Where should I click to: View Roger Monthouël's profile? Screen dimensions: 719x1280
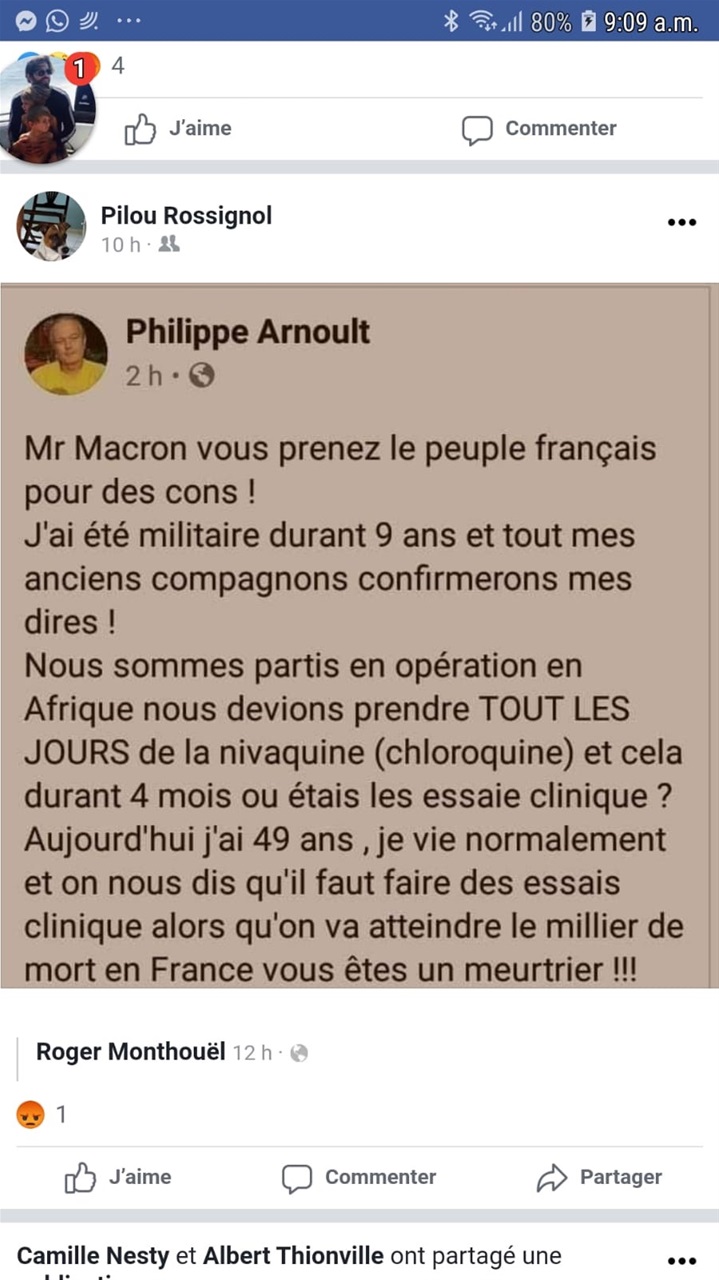click(x=130, y=1052)
